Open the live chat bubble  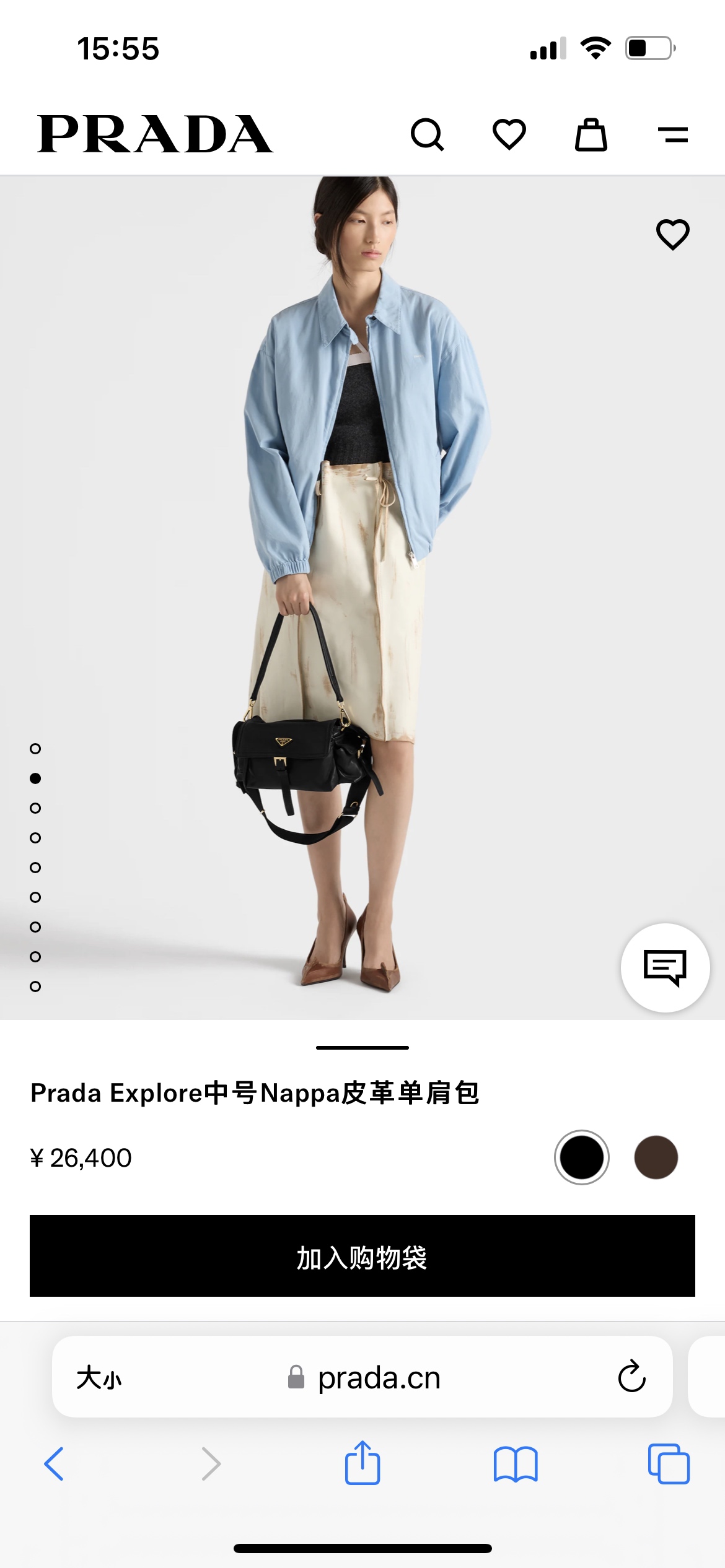coord(665,967)
